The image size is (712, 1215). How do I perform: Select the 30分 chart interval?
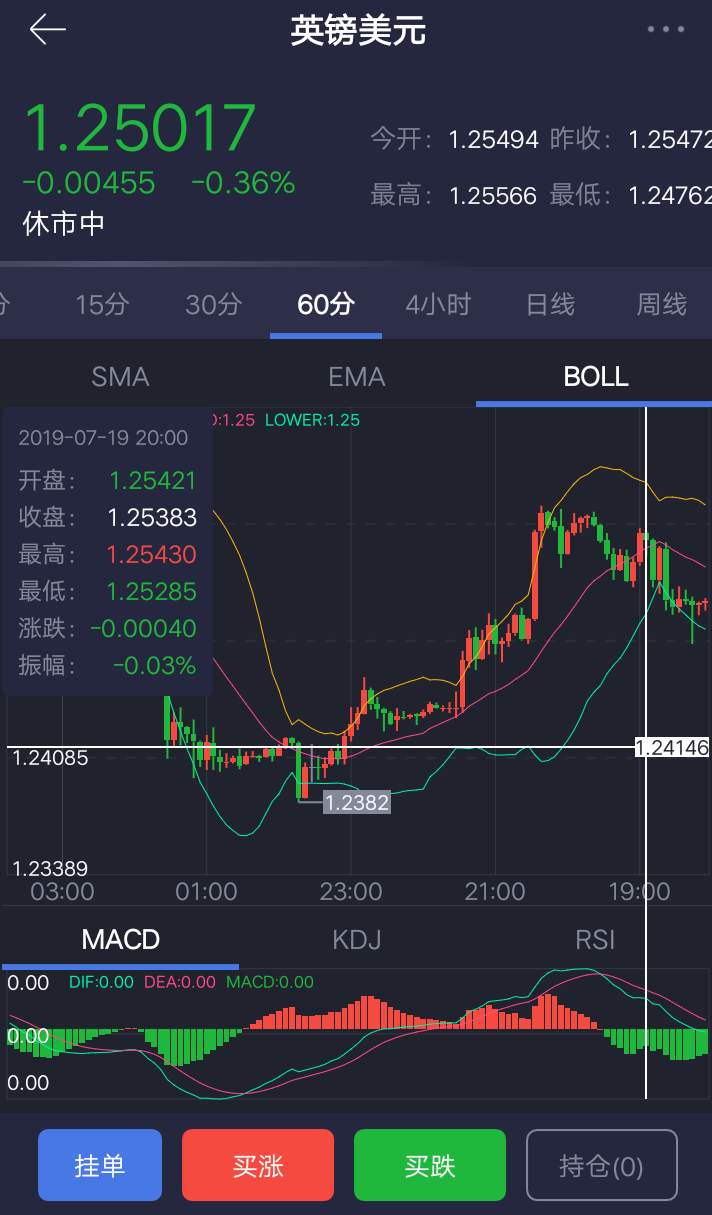coord(214,304)
